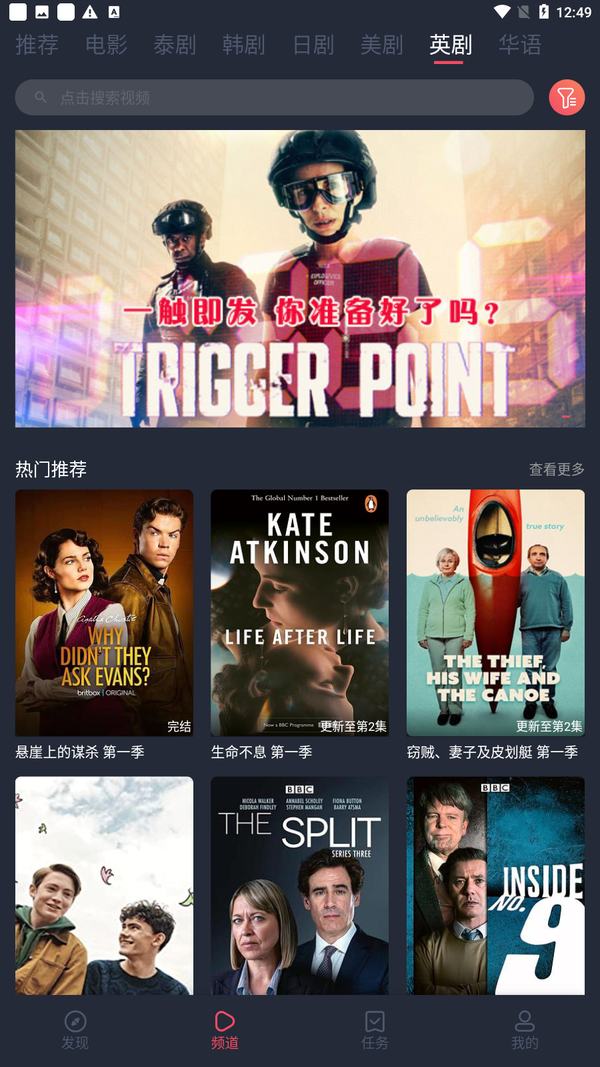This screenshot has height=1067, width=600.
Task: Select the 华语 tab
Action: 520,45
